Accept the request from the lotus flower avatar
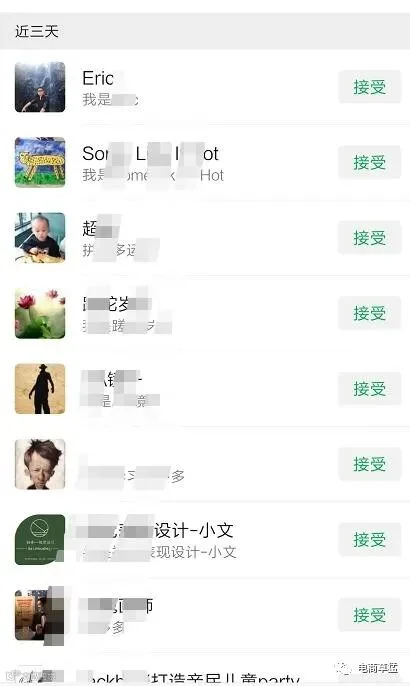Screen dimensions: 410x686 (370, 313)
